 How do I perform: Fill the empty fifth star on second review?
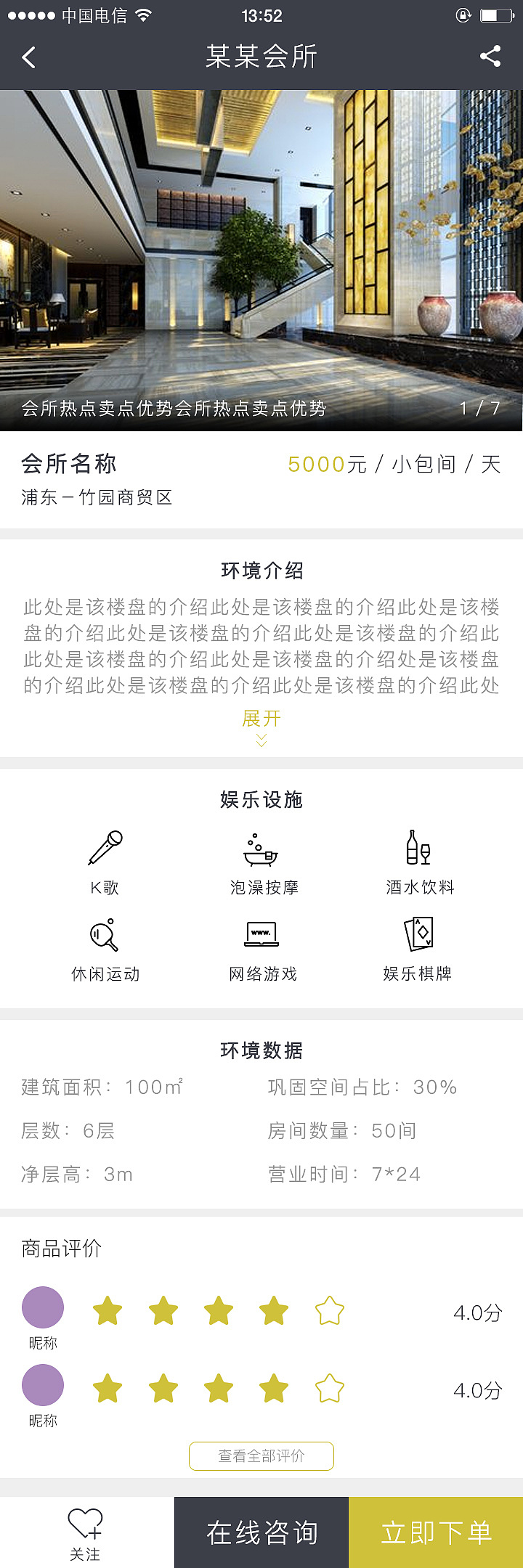click(x=328, y=1387)
